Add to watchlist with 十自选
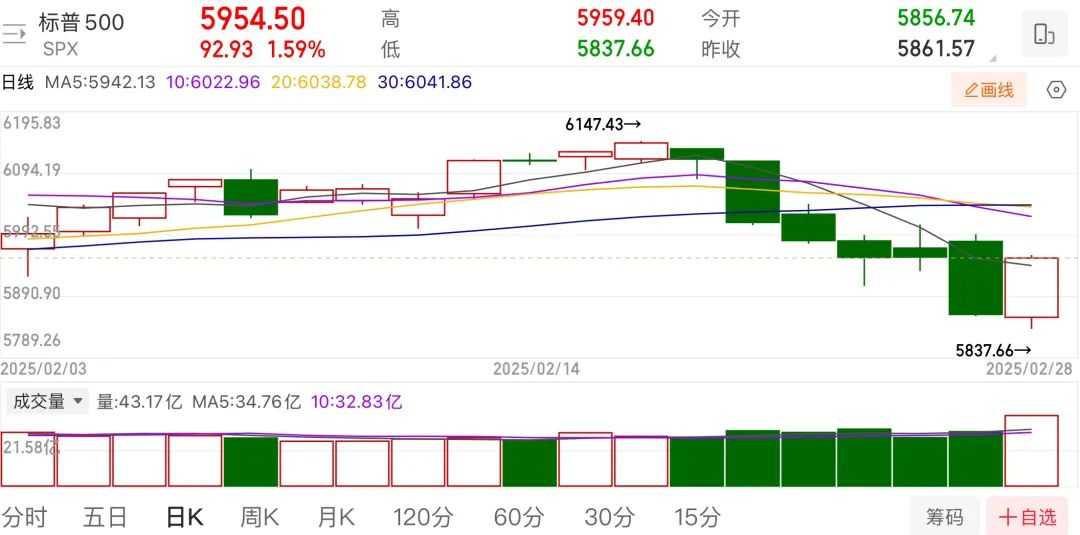 point(1028,517)
